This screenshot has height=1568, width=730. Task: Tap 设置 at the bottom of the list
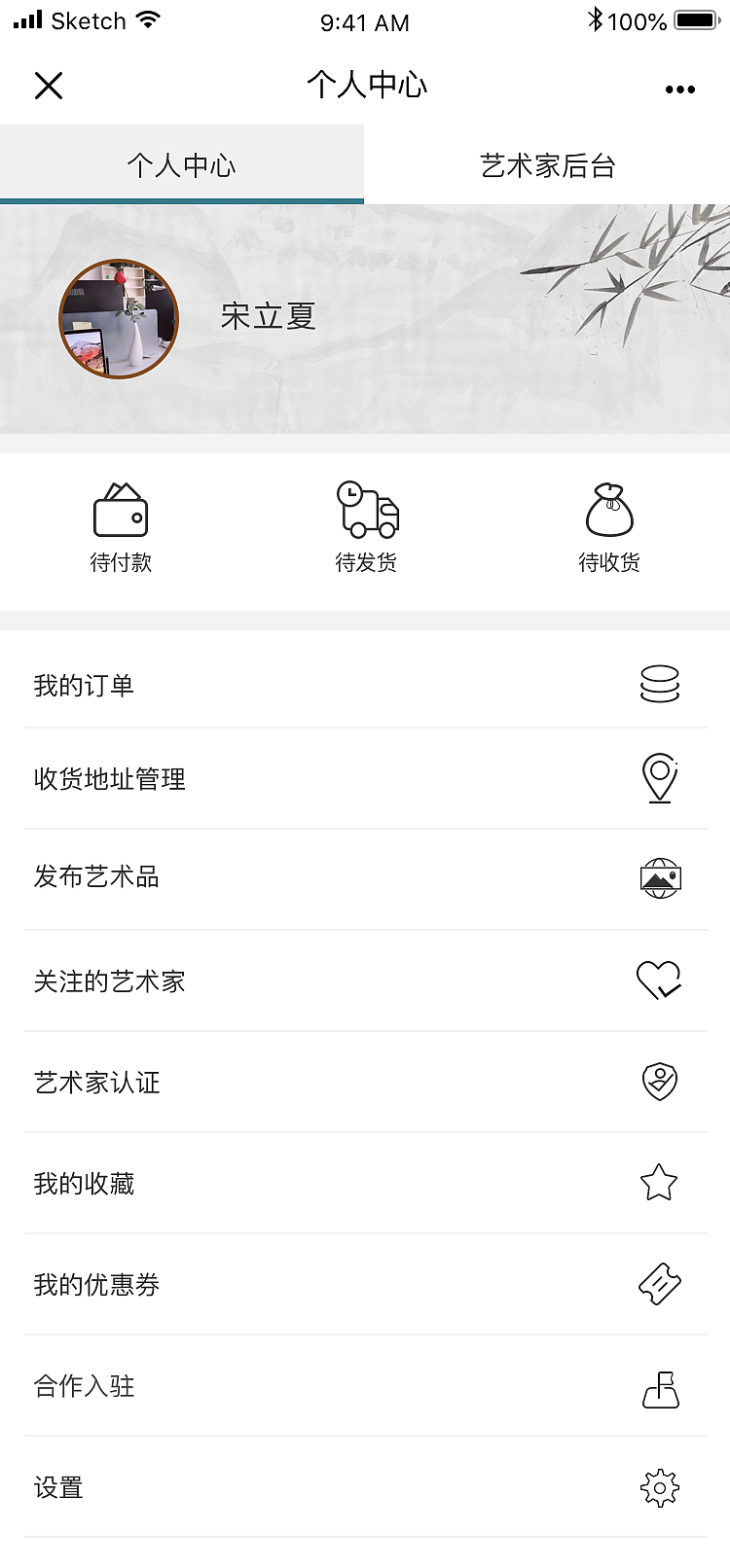click(x=58, y=1487)
